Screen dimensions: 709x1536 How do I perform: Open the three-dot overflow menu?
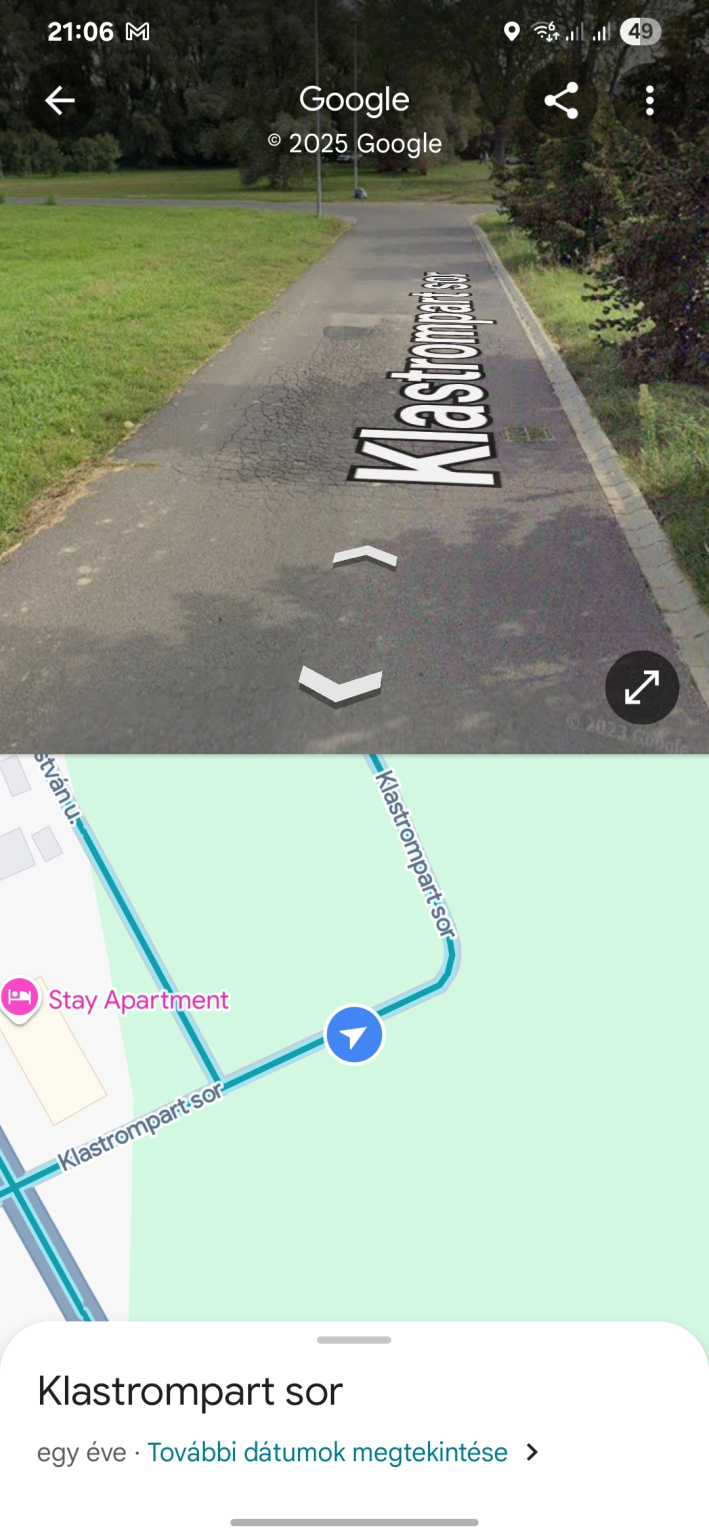[650, 100]
